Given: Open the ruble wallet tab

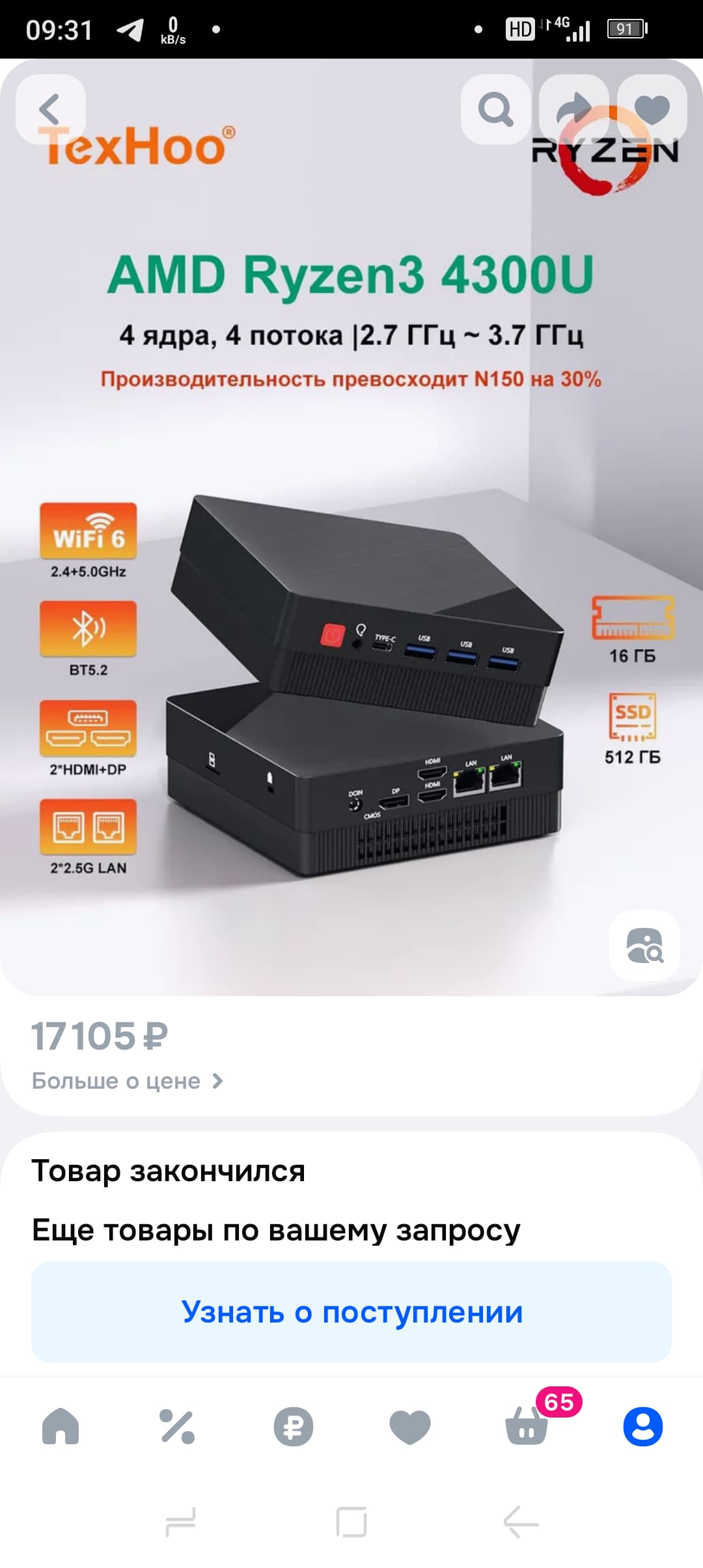Looking at the screenshot, I should (x=294, y=1426).
